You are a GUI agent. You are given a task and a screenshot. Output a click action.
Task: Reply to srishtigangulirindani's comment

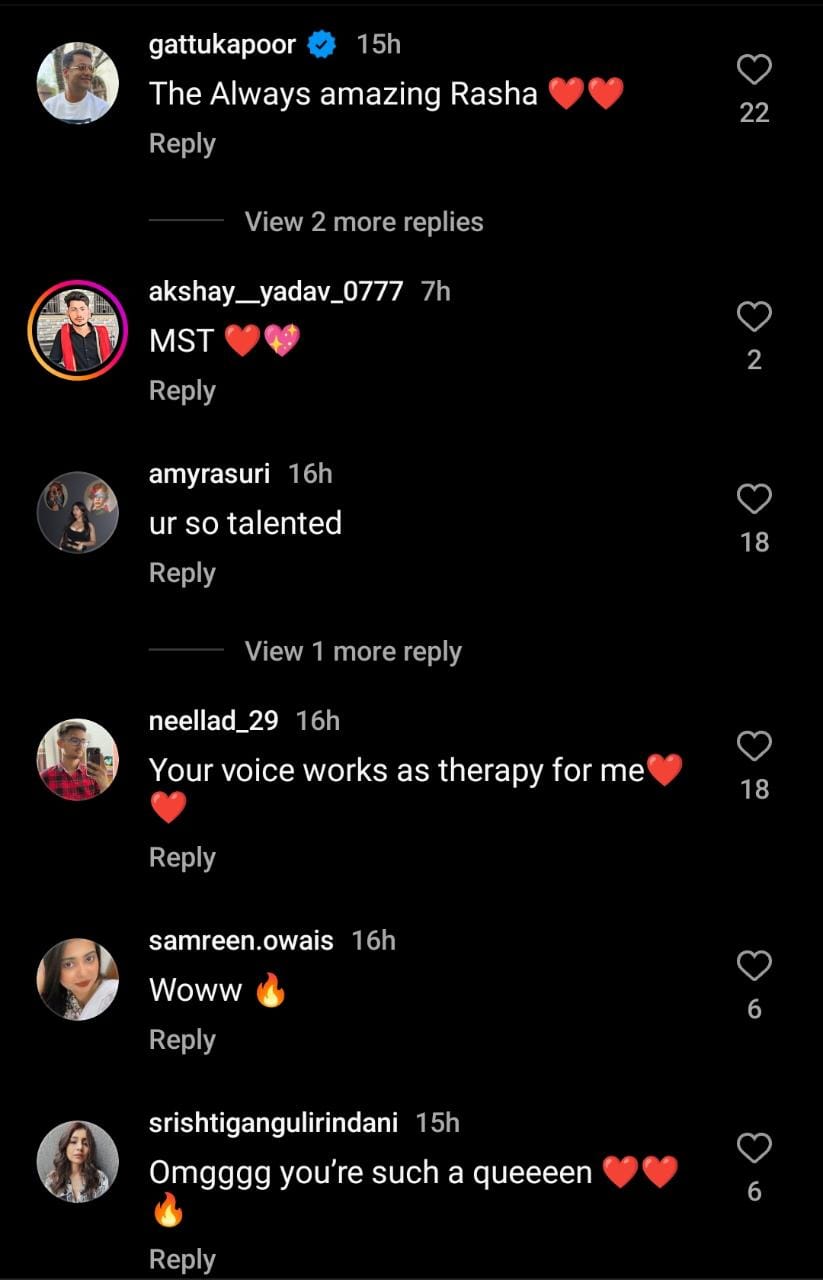coord(182,1259)
